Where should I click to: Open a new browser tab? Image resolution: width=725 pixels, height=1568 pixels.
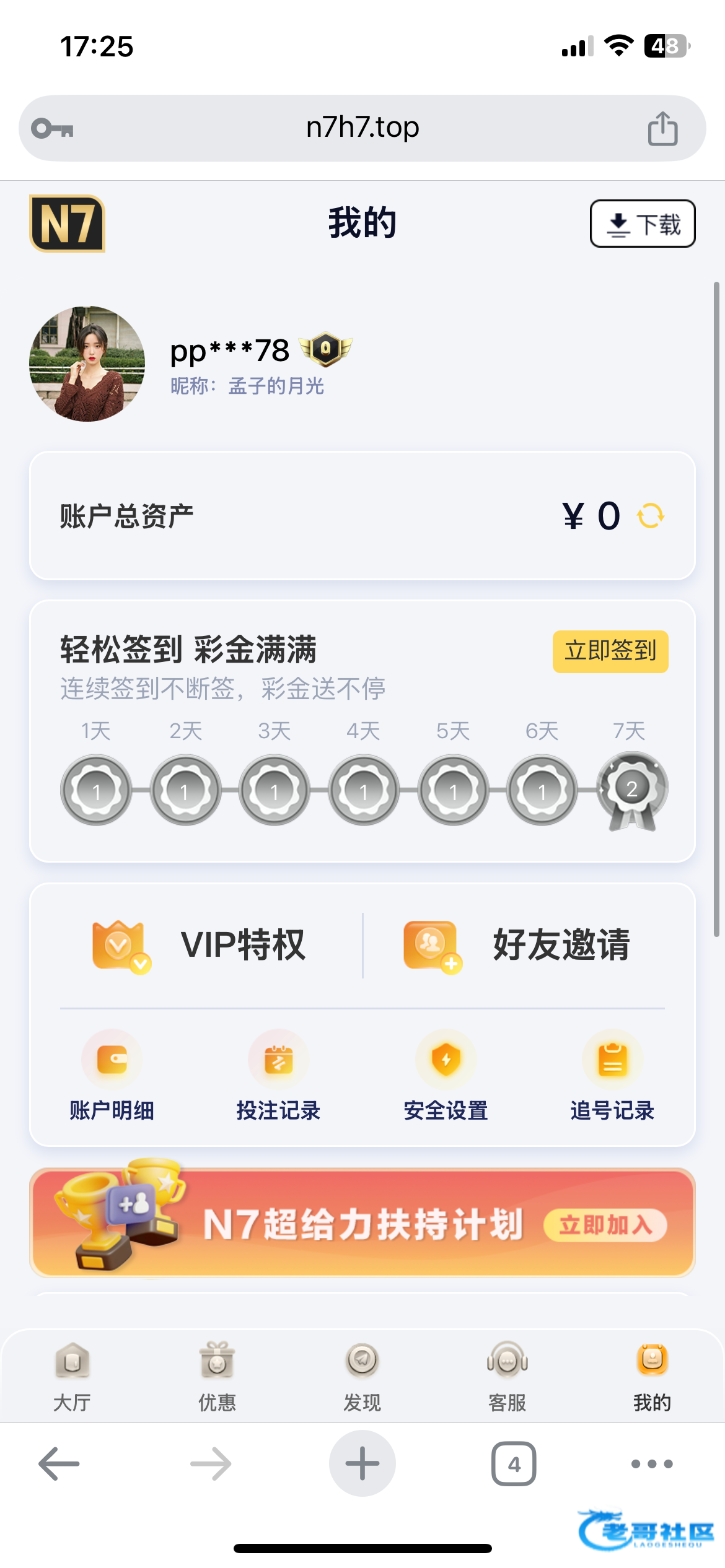[x=362, y=1464]
